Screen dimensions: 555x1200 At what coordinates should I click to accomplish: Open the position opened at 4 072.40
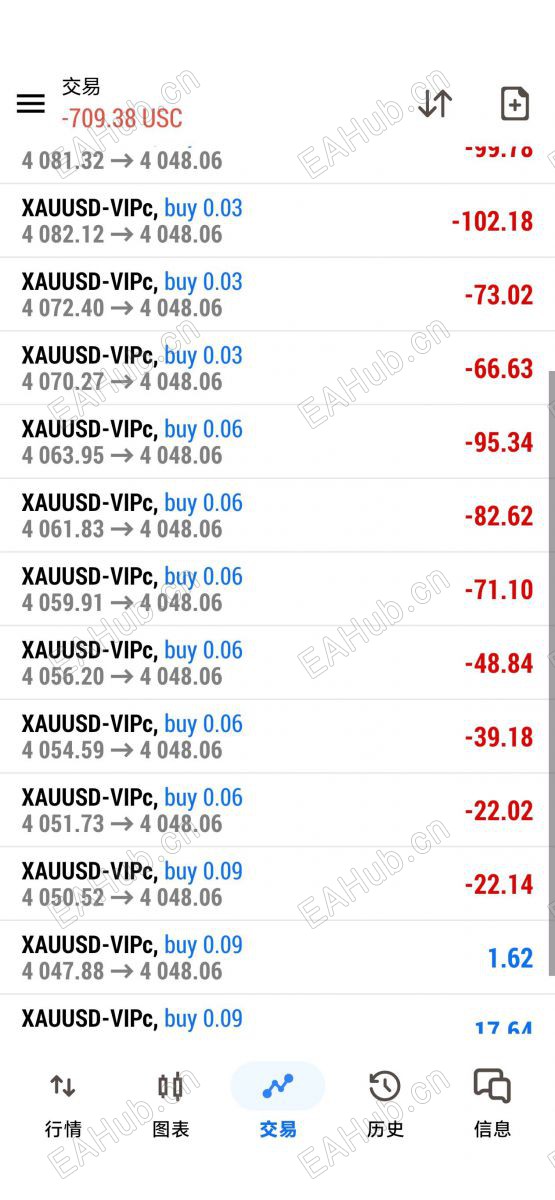pos(277,295)
